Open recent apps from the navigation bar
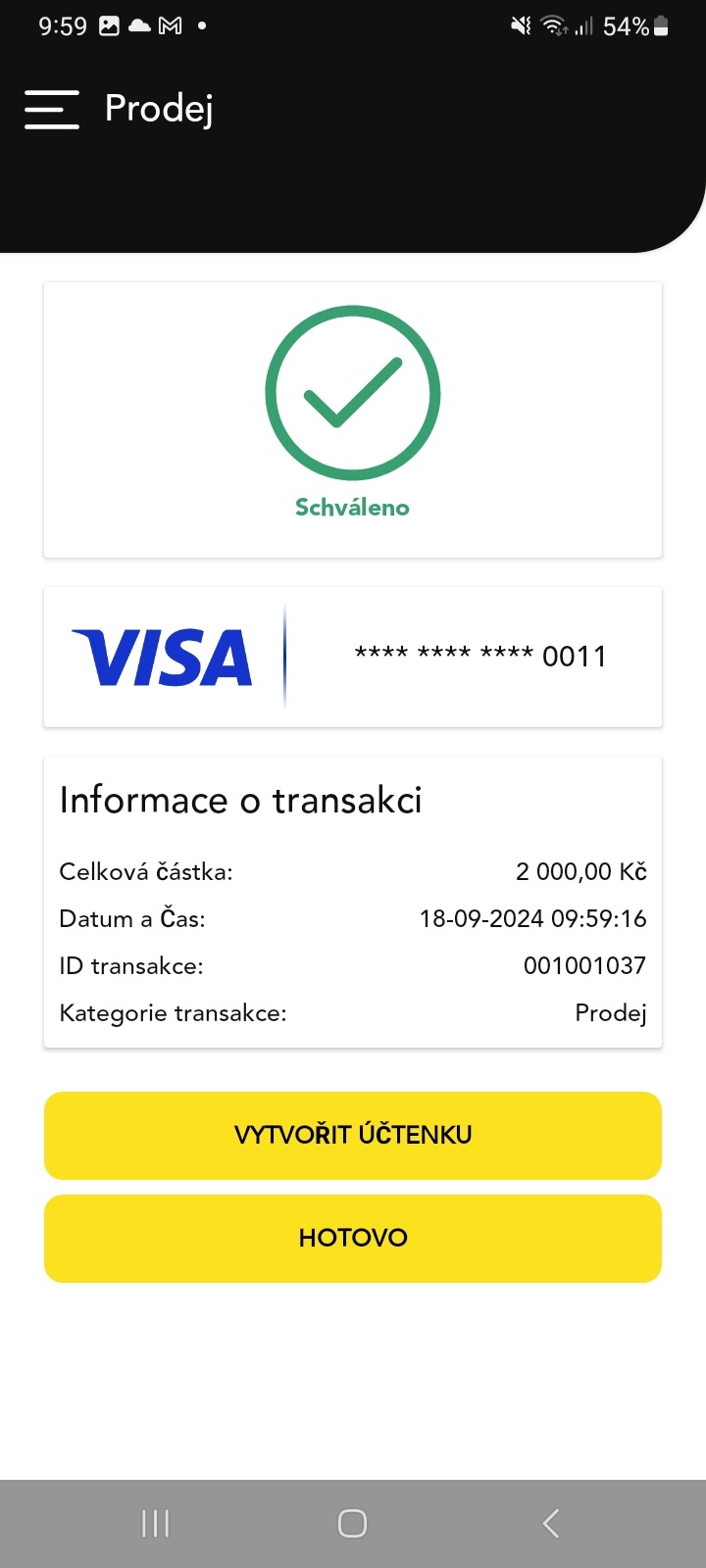 (155, 1523)
